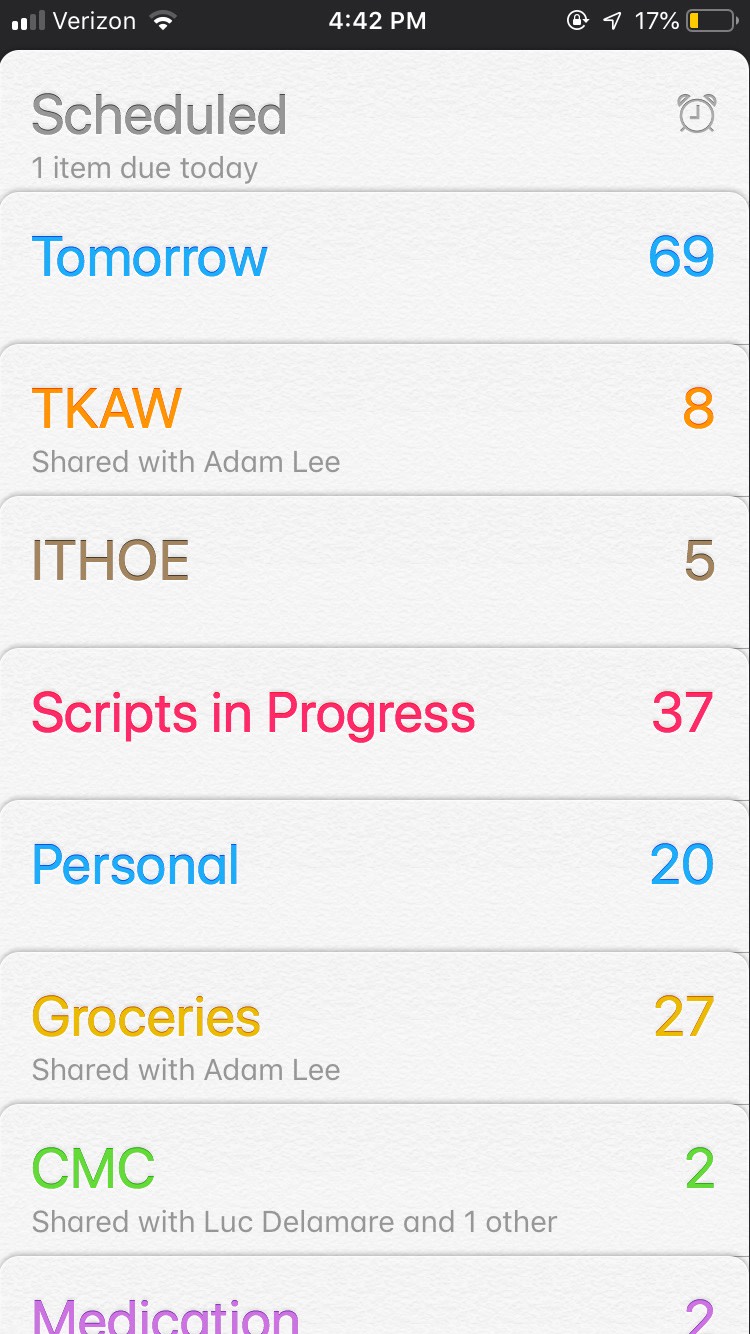Open the Tomorrow list
The image size is (750, 1334).
[150, 258]
